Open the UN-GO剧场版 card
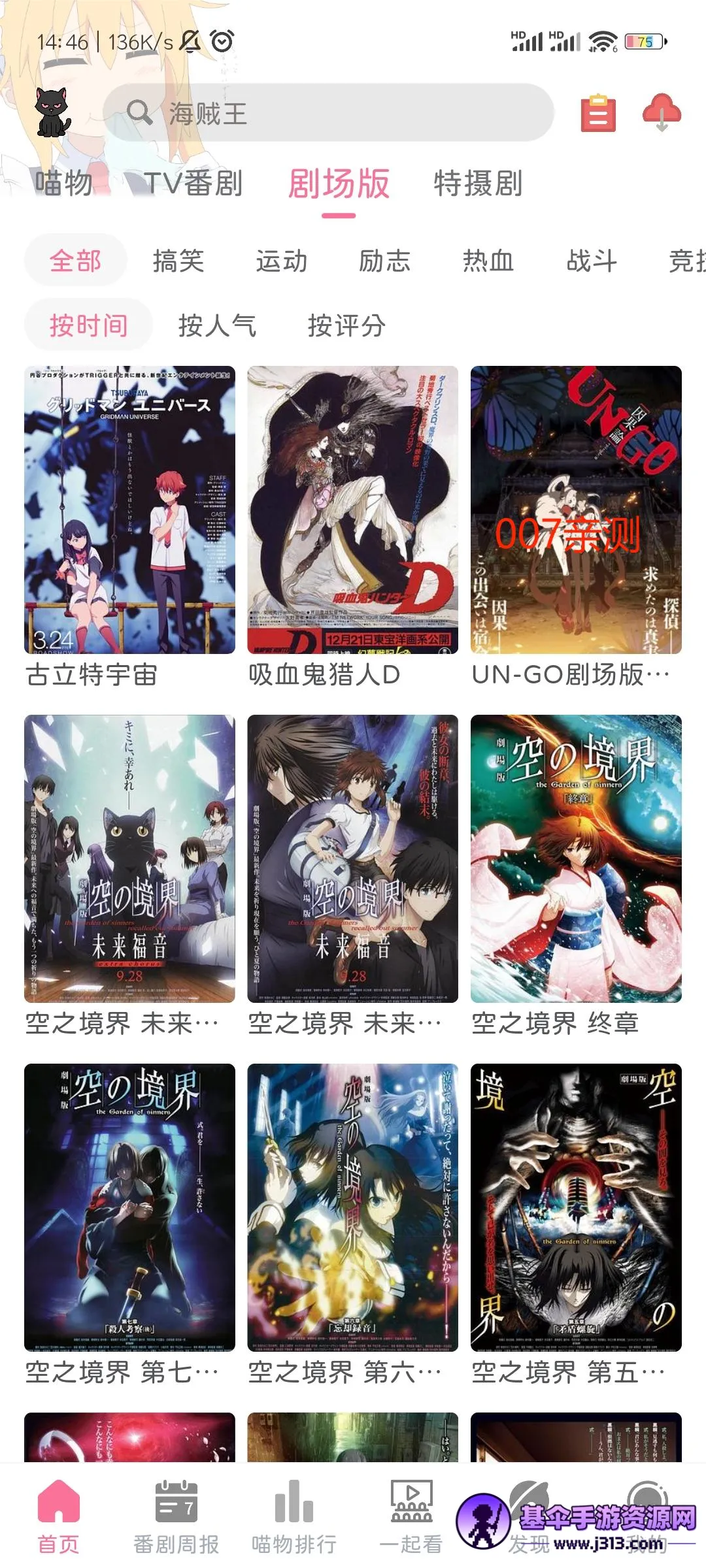This screenshot has height=1568, width=706. (576, 510)
